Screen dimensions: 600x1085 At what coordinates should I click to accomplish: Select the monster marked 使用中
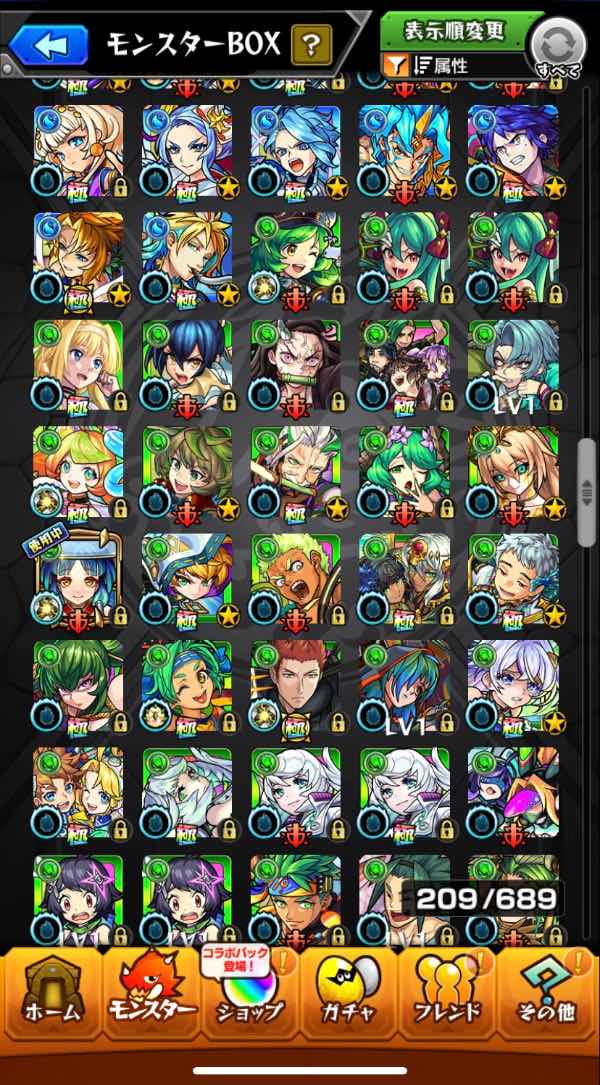[78, 580]
